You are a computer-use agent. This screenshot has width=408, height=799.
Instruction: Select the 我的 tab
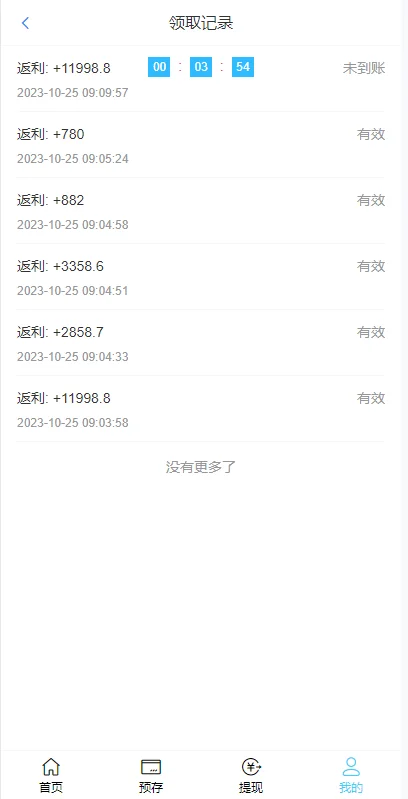click(351, 775)
